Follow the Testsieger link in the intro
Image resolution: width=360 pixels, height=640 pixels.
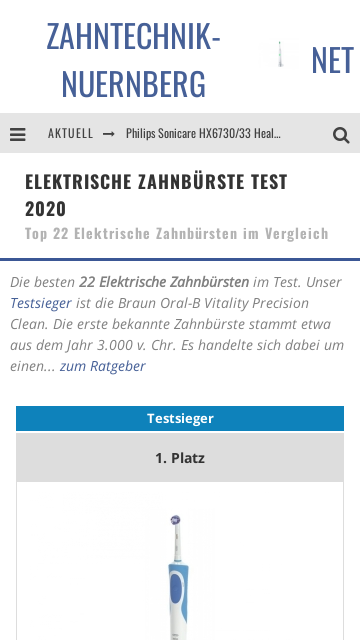pyautogui.click(x=41, y=303)
